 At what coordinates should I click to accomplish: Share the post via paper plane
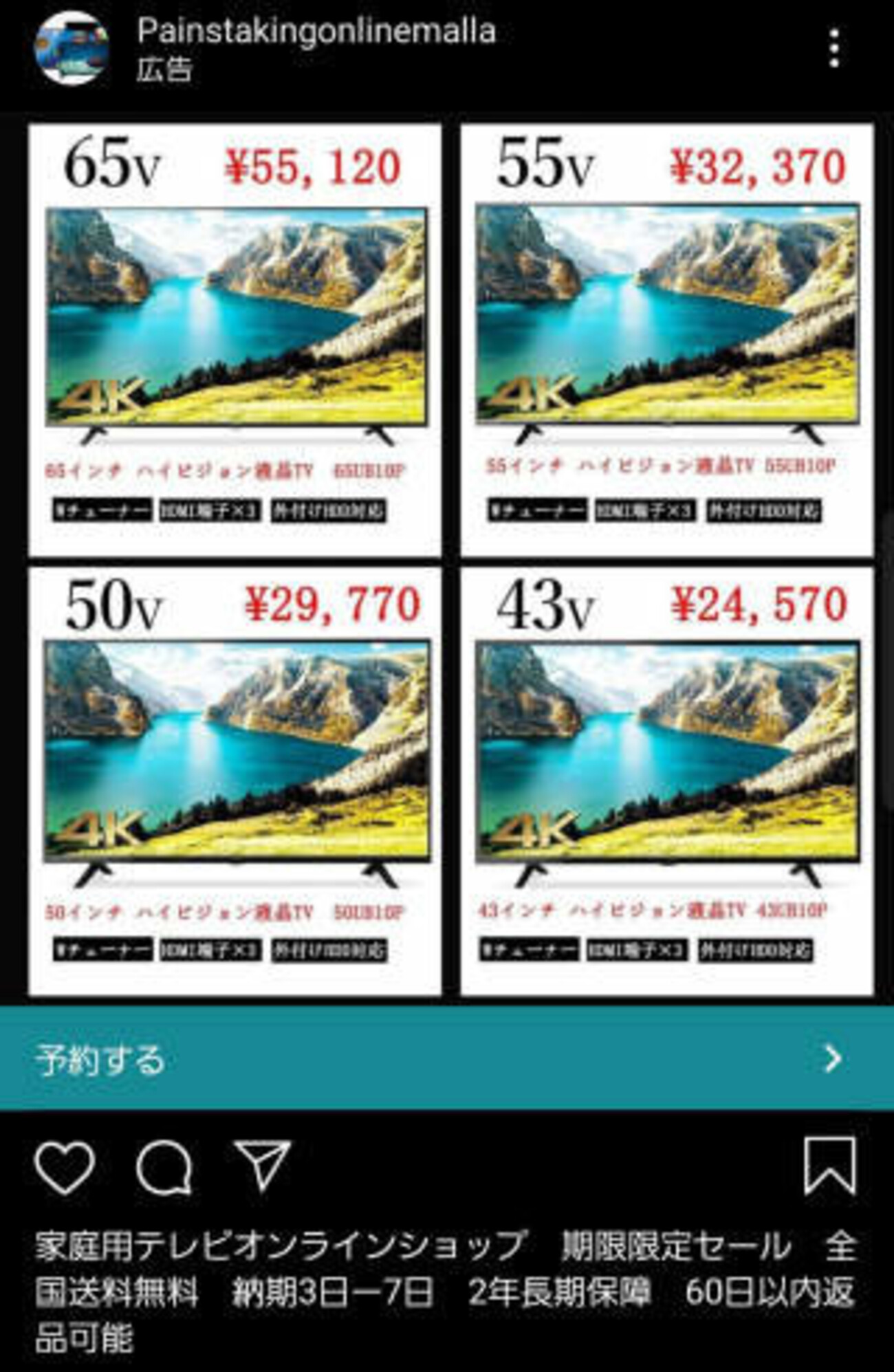tap(262, 1165)
